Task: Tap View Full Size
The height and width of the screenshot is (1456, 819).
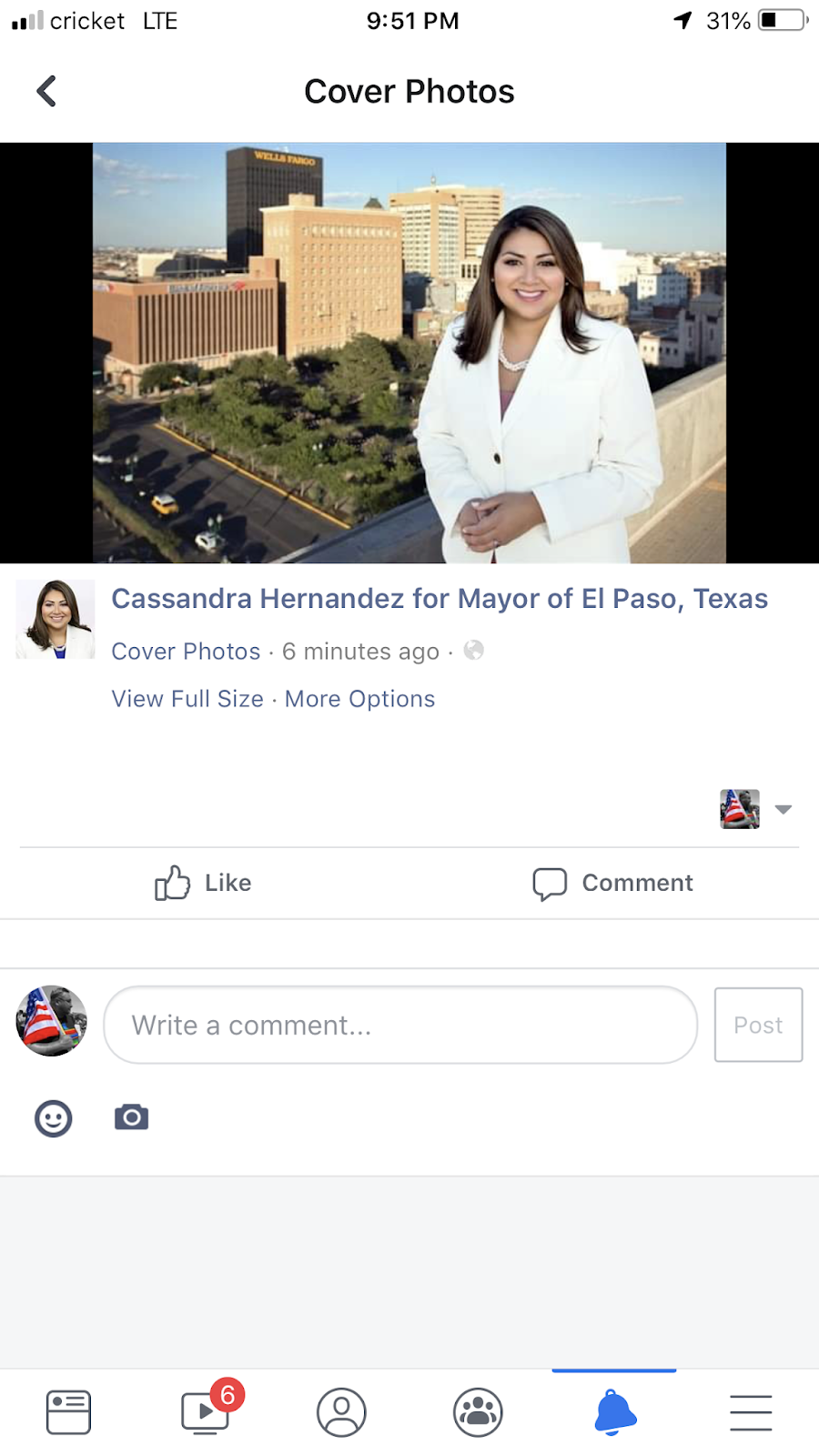Action: pos(187,699)
